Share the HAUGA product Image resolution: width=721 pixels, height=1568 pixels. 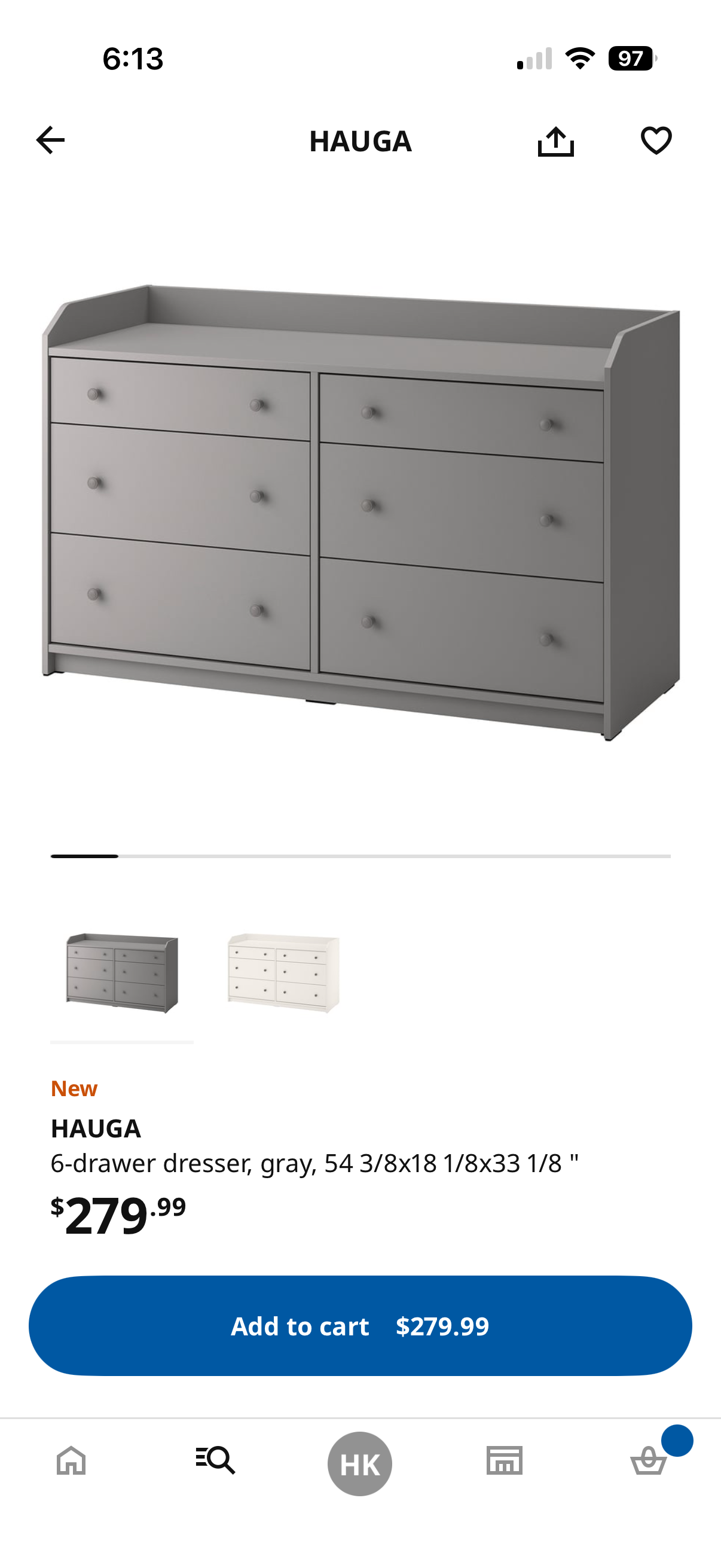(555, 141)
